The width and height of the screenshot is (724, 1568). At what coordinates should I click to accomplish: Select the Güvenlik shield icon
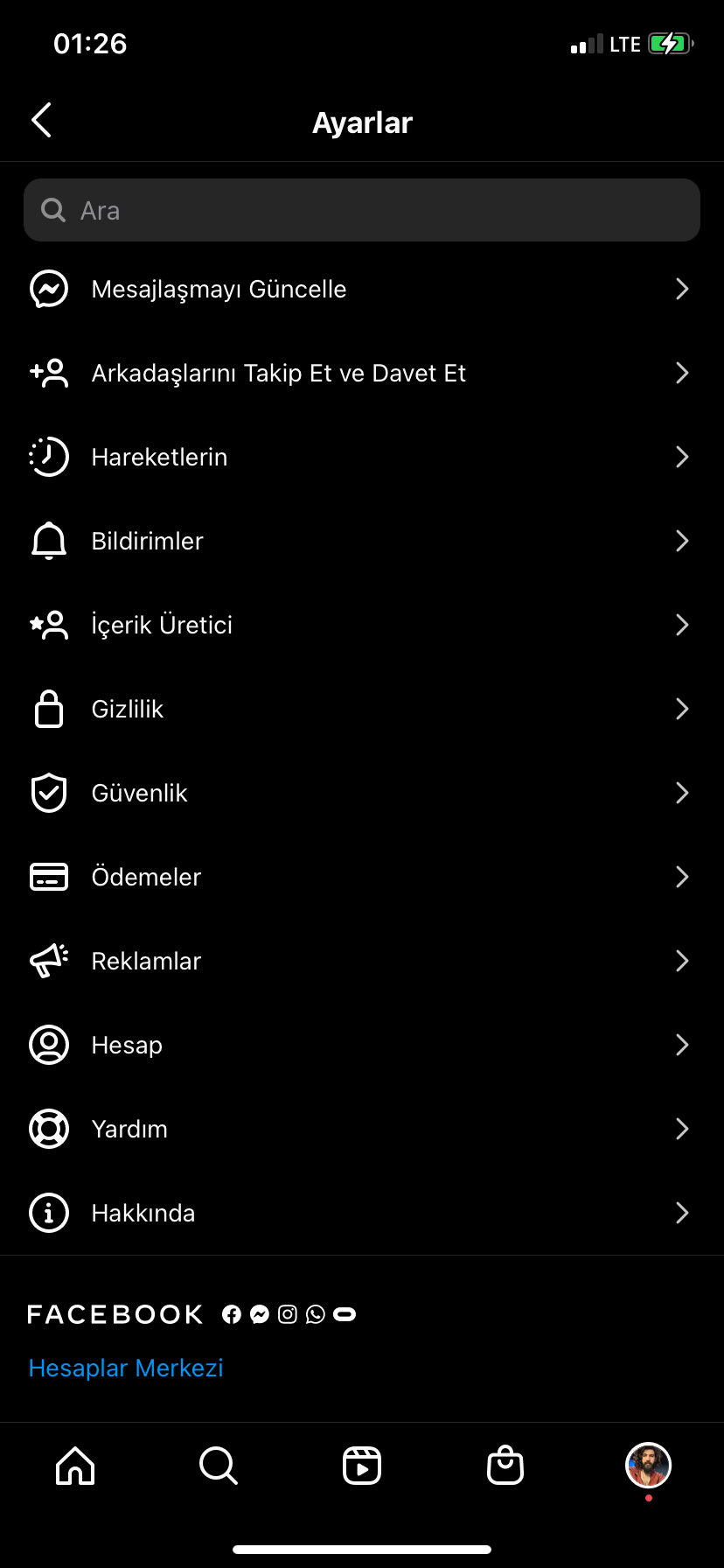click(x=49, y=793)
